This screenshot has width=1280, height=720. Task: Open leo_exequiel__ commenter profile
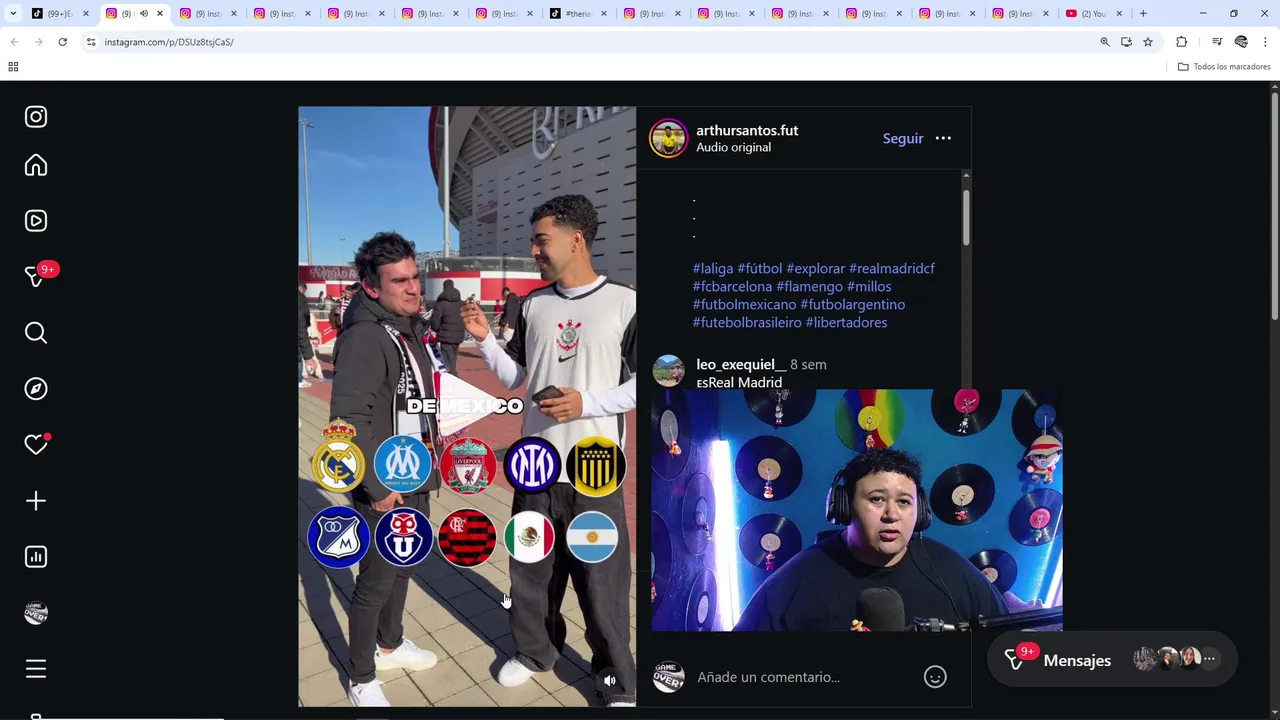[x=740, y=365]
